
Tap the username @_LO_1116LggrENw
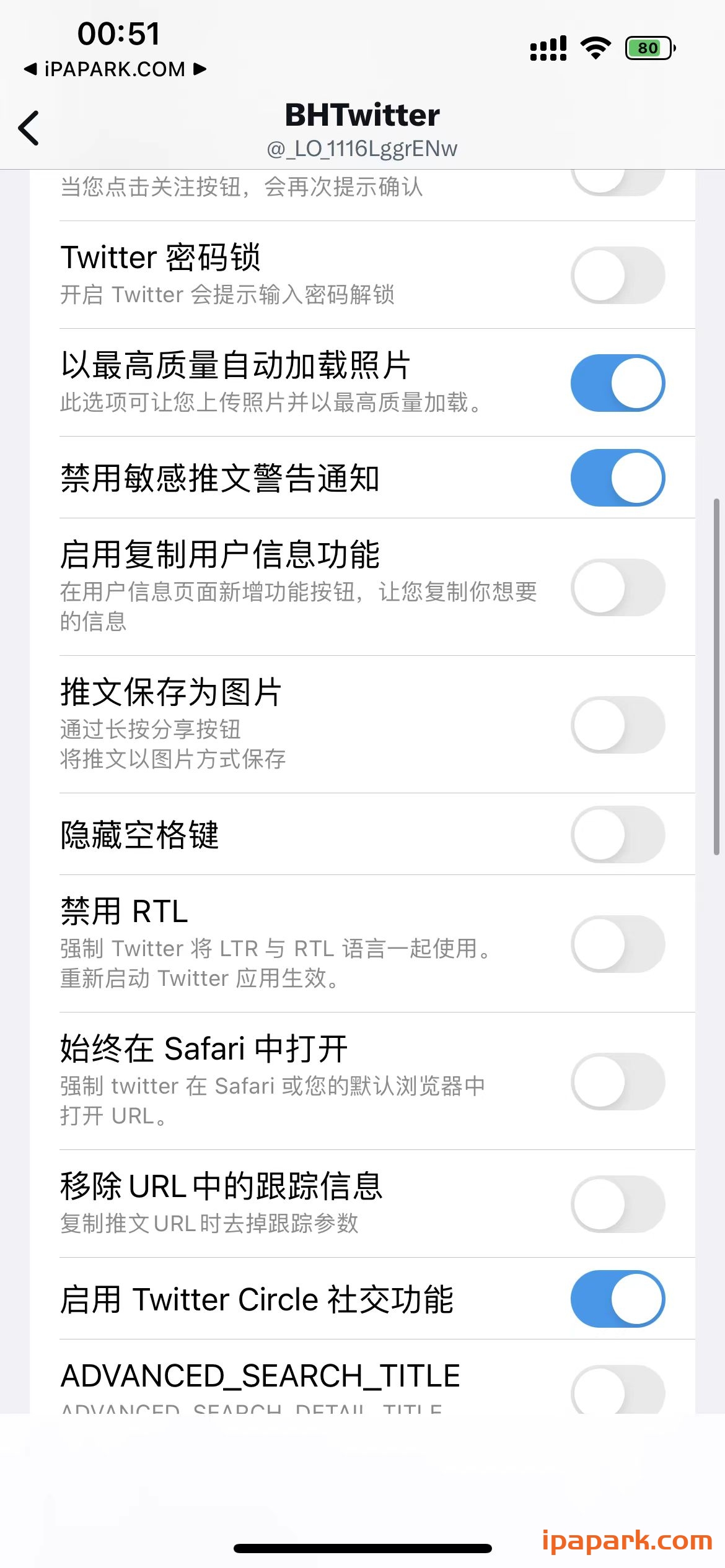pyautogui.click(x=362, y=149)
